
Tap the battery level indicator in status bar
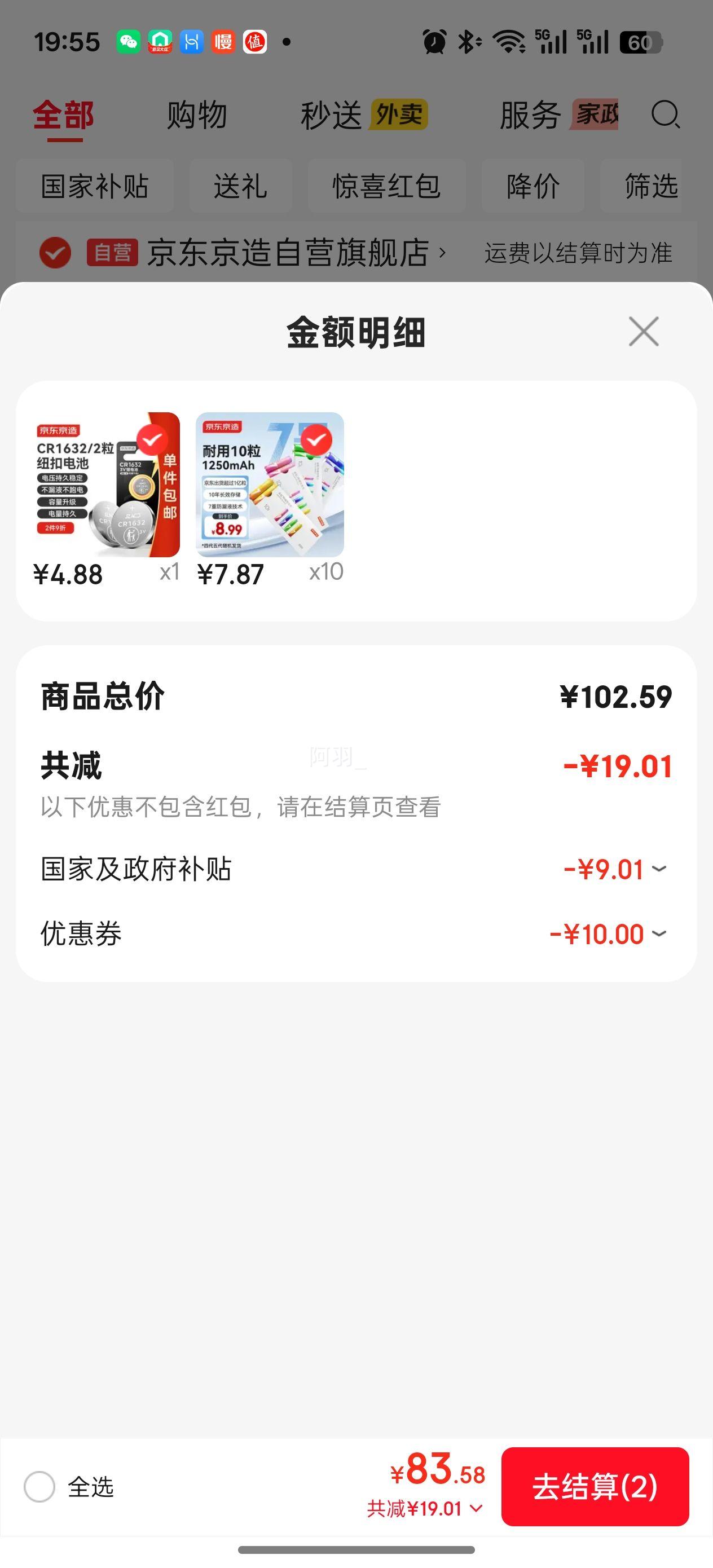click(x=642, y=41)
